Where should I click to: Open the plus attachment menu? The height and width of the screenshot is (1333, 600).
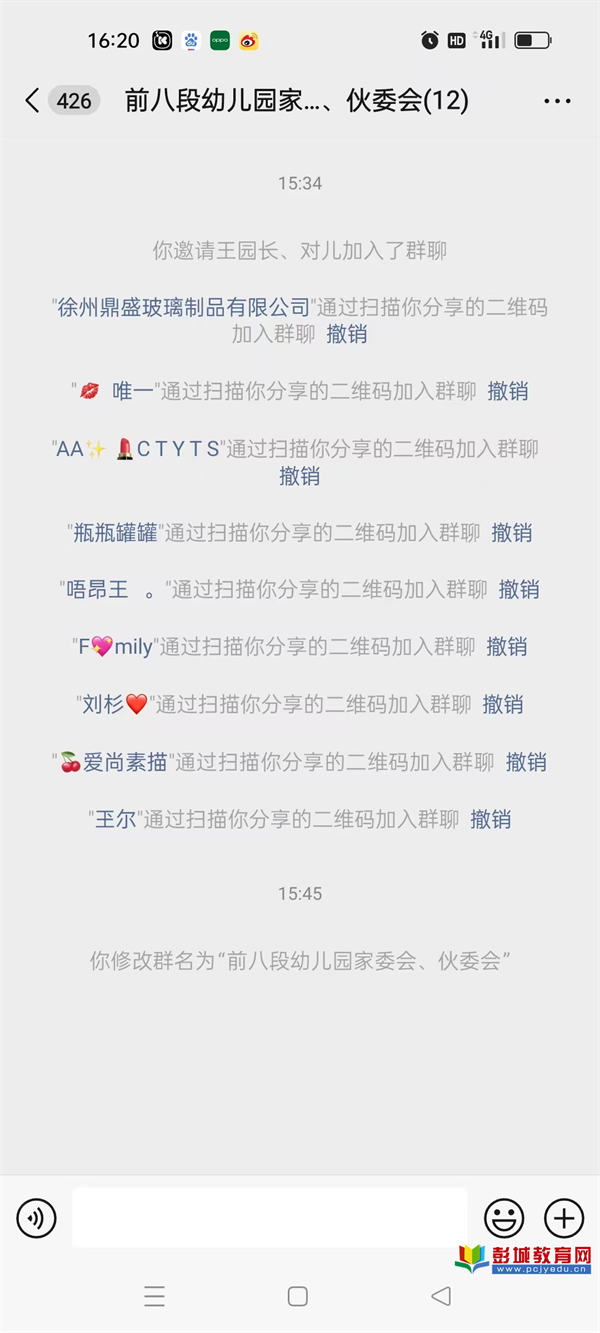coord(564,1218)
